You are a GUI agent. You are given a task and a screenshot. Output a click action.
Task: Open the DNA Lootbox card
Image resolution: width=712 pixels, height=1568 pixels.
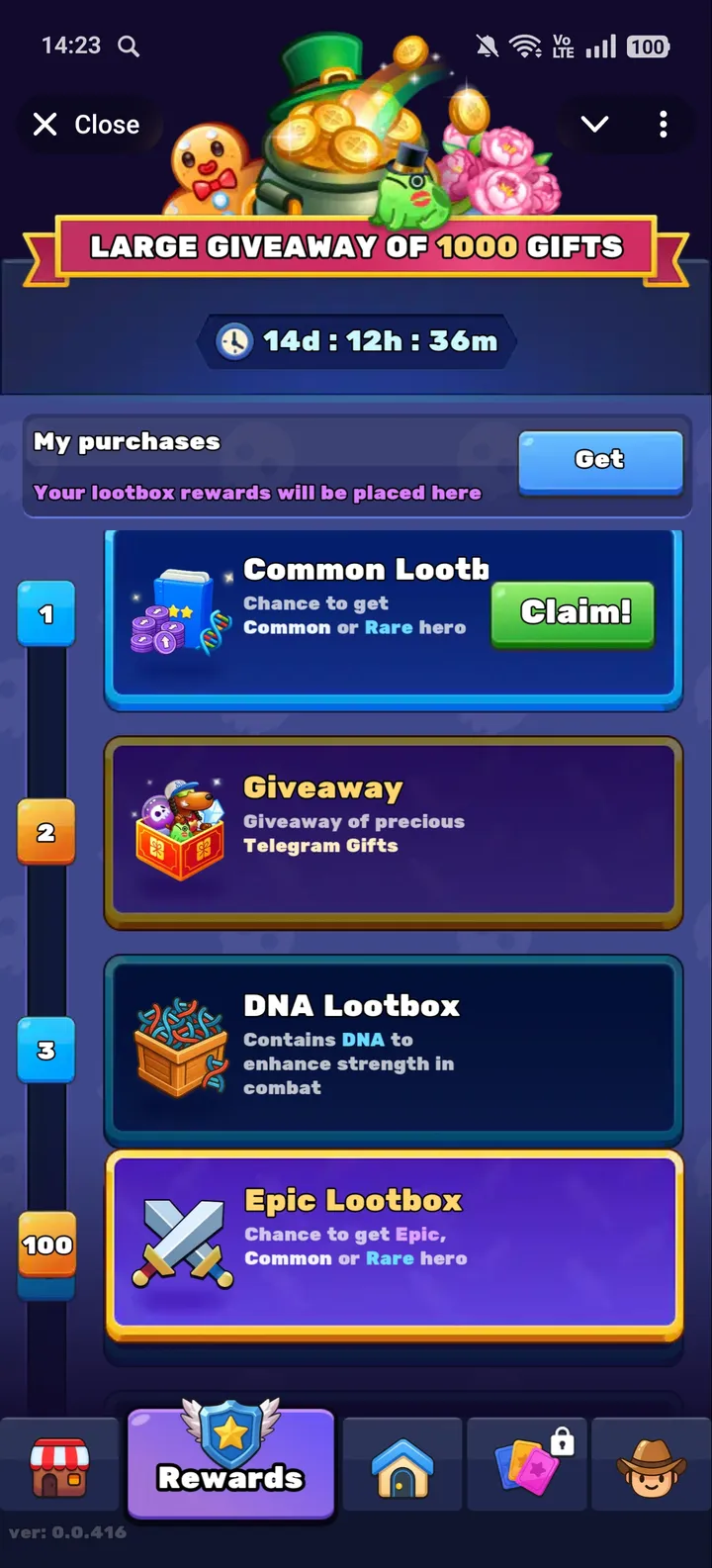tap(394, 1047)
